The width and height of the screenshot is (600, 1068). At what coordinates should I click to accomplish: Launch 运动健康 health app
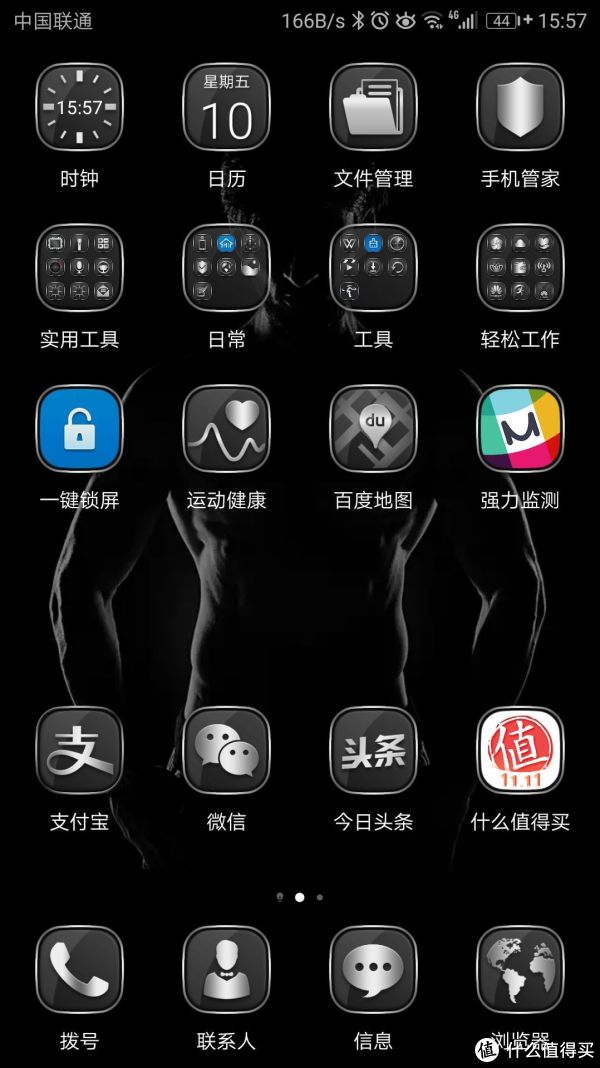click(226, 429)
